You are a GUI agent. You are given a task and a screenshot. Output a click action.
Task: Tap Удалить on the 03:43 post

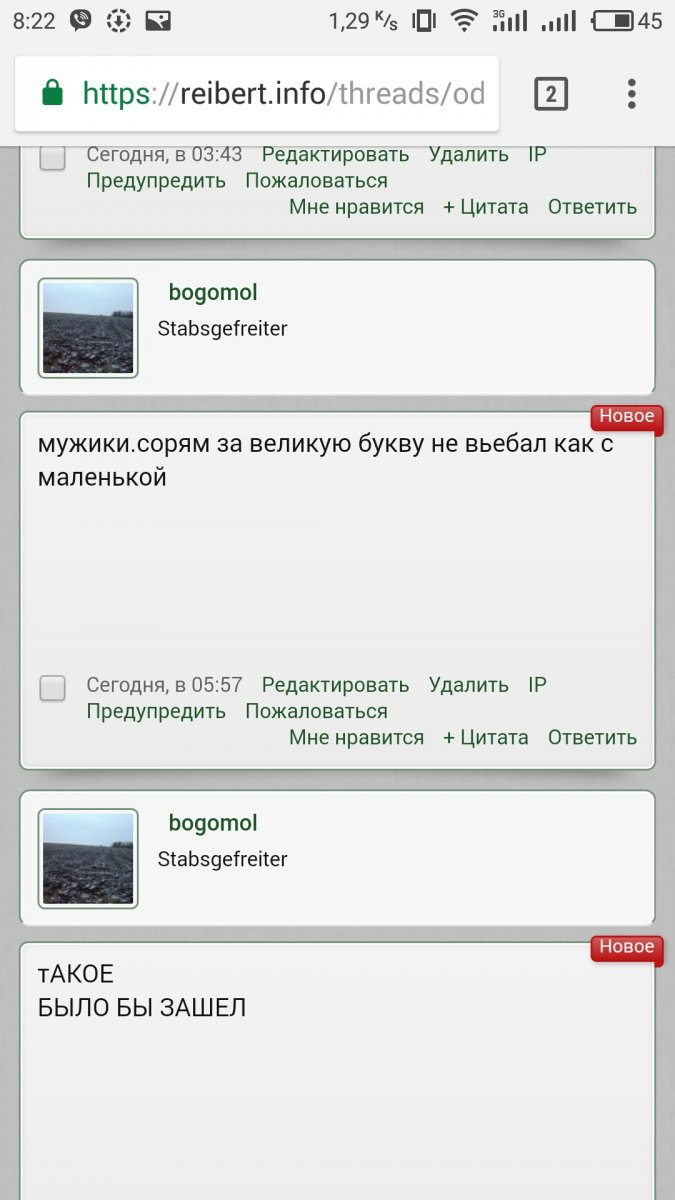tap(468, 154)
